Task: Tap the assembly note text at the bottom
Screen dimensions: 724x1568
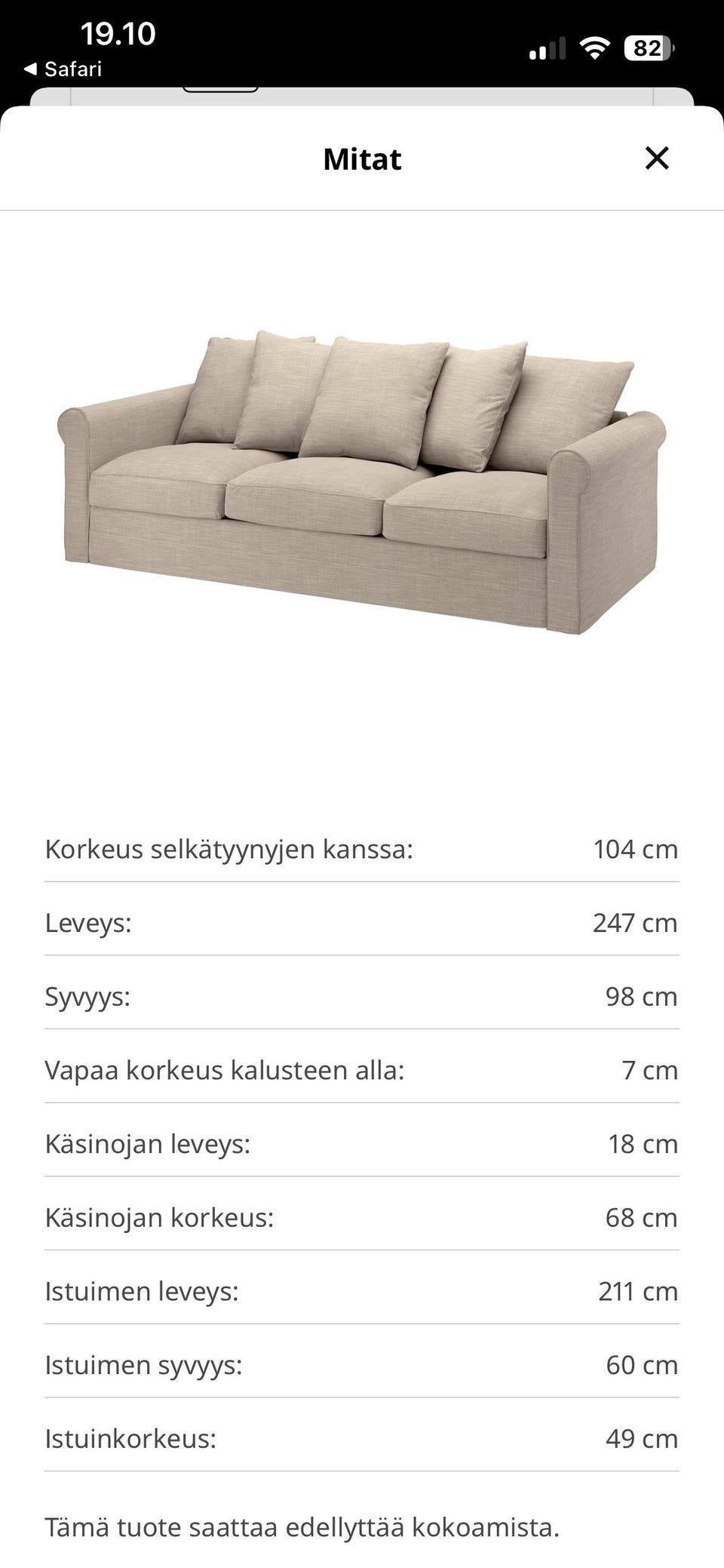Action: [x=302, y=1526]
